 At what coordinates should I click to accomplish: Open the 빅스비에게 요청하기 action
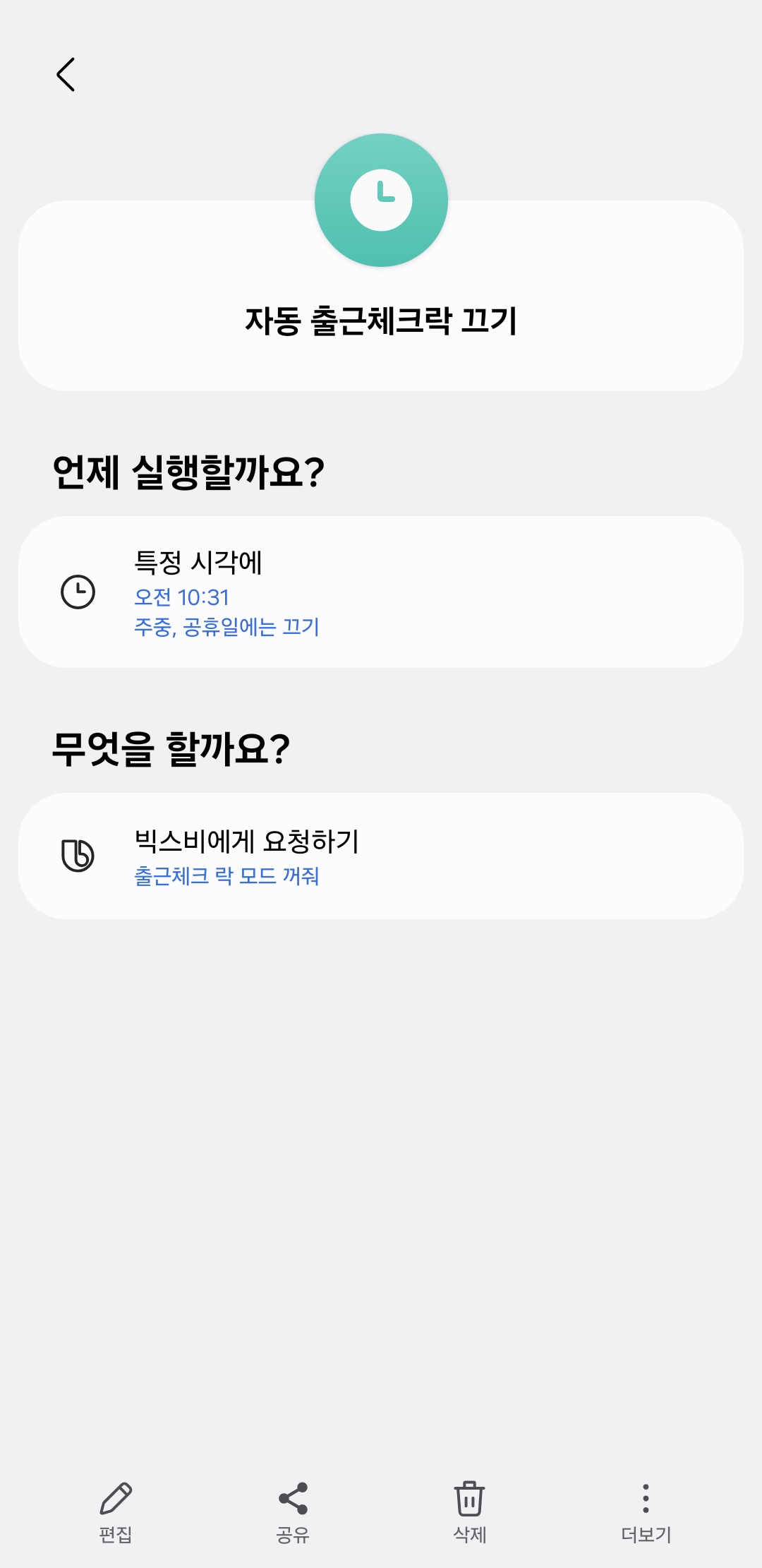click(381, 856)
